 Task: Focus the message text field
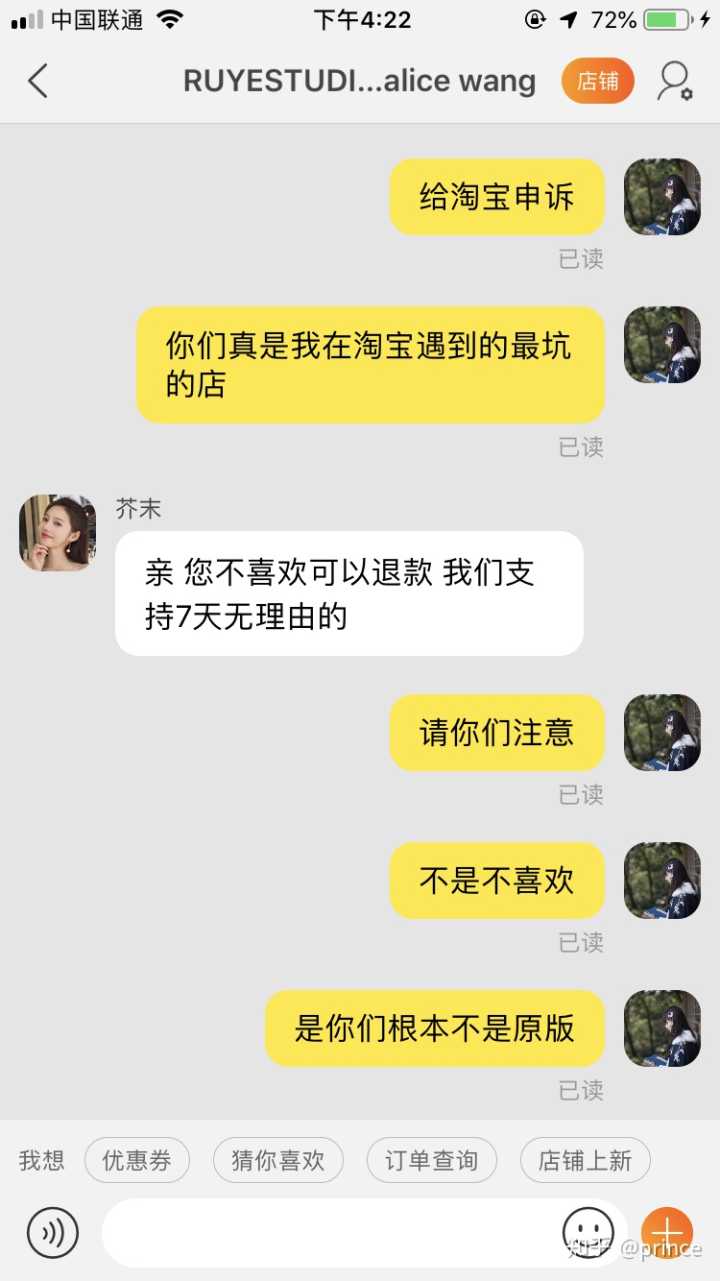click(x=330, y=1232)
